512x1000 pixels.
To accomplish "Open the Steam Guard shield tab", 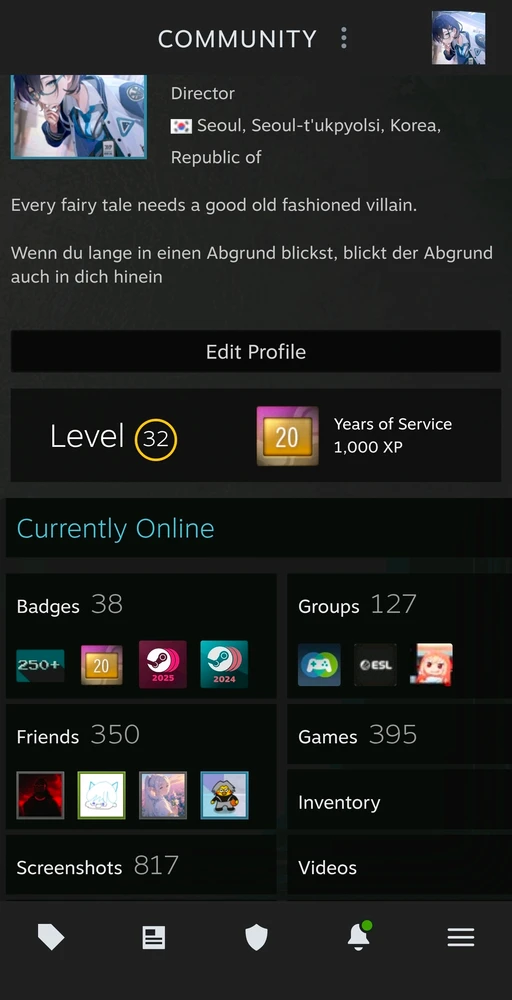I will coord(256,938).
